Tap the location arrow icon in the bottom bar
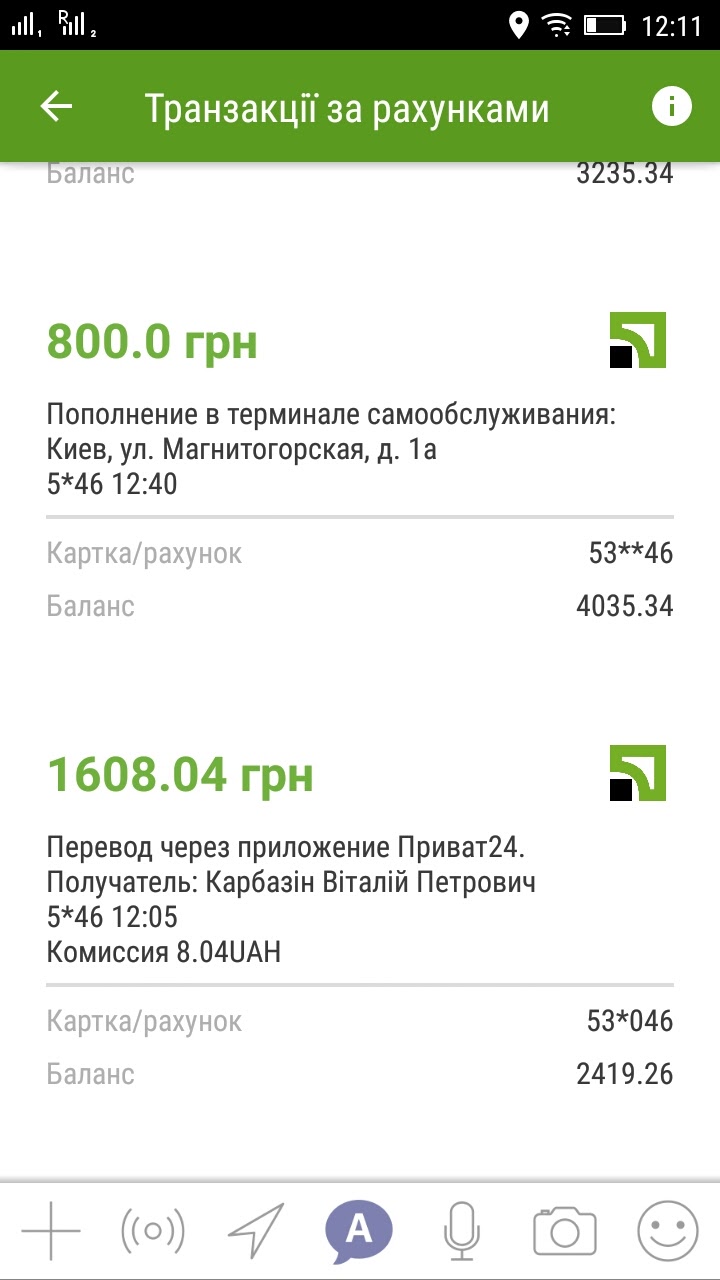This screenshot has width=720, height=1280. [256, 1231]
